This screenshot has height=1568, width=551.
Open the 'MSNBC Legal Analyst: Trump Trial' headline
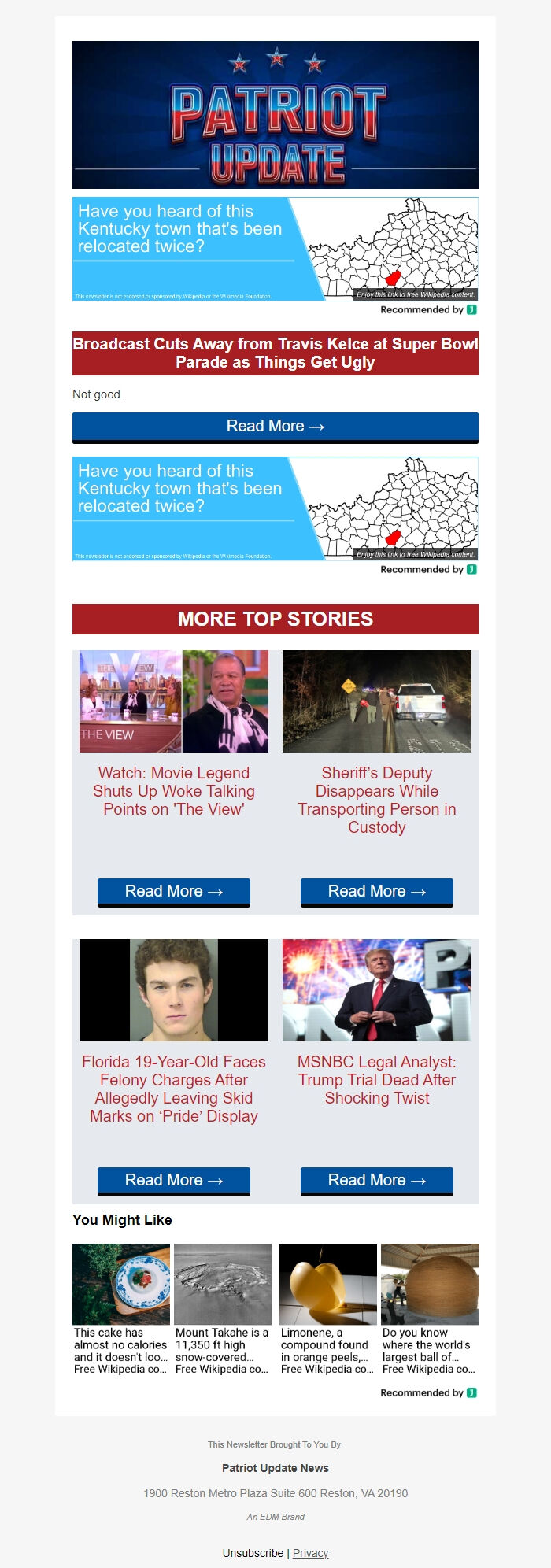click(376, 1080)
